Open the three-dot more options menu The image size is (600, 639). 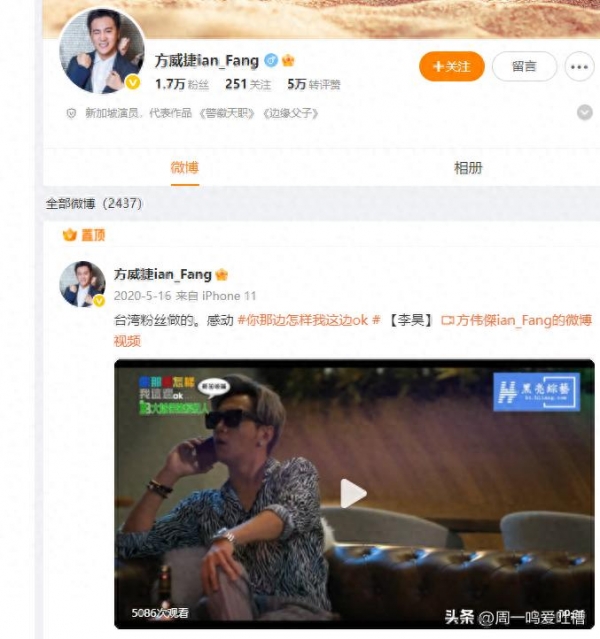[579, 67]
